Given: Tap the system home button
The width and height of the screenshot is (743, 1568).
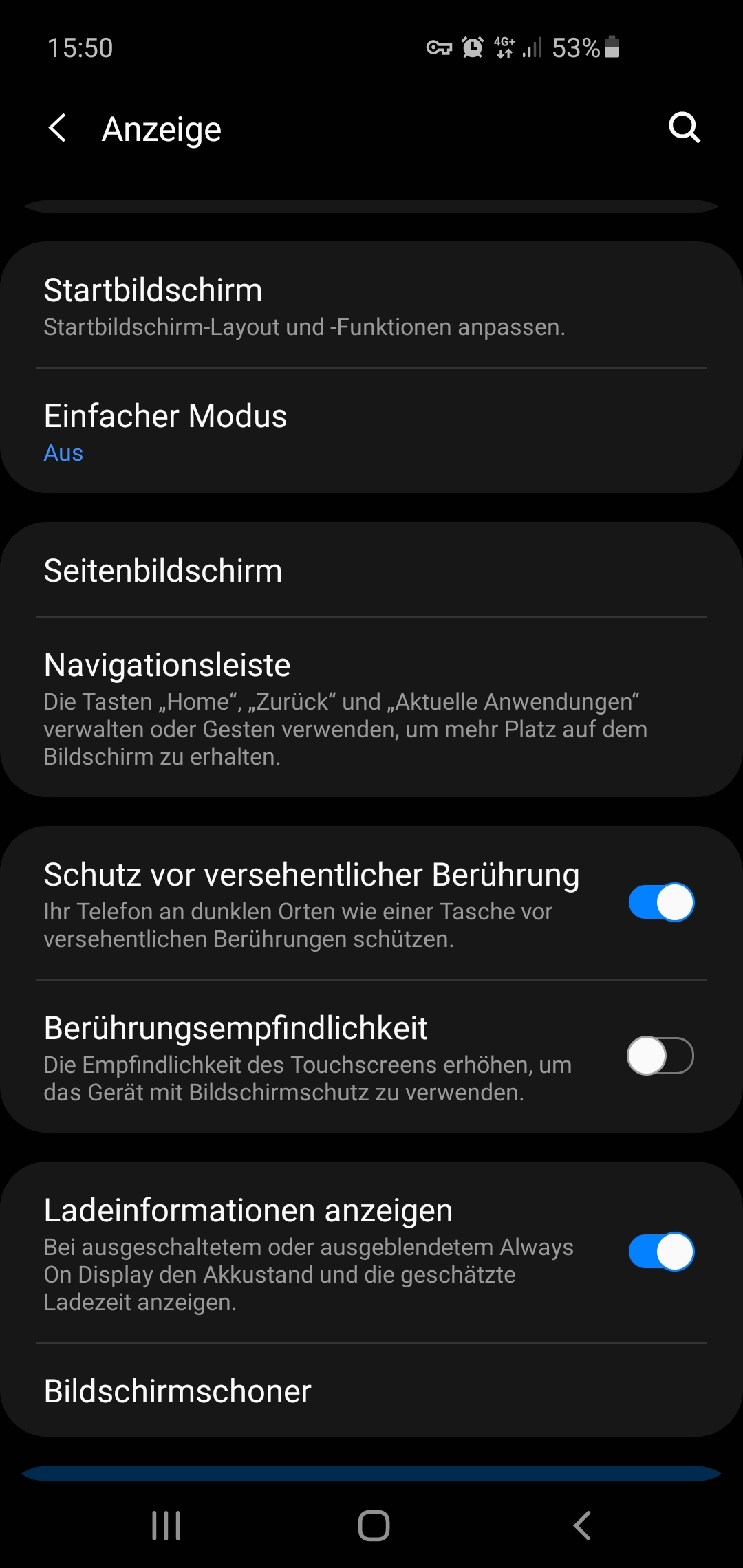Looking at the screenshot, I should pos(374,1525).
